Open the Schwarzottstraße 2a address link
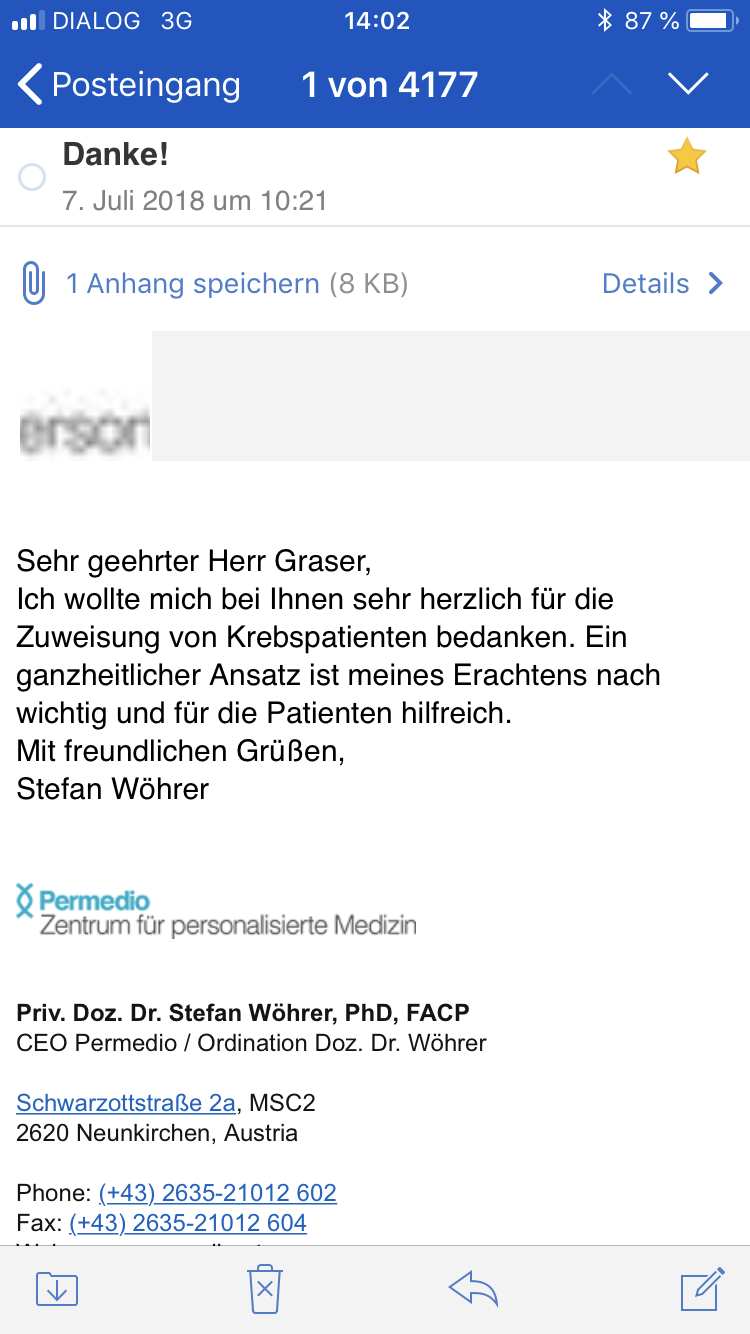 click(x=126, y=1103)
